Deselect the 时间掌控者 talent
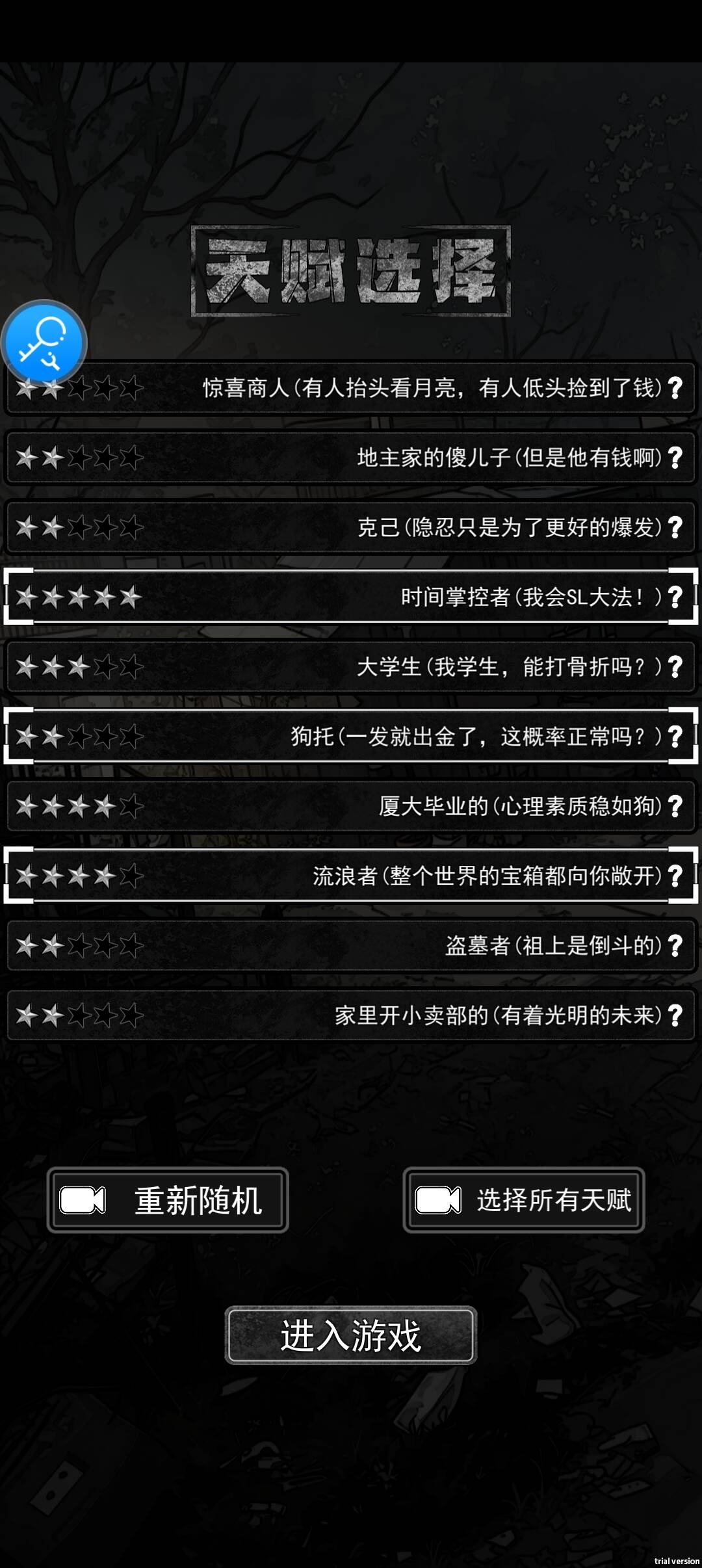Screen dimensions: 702x1568 click(390, 597)
